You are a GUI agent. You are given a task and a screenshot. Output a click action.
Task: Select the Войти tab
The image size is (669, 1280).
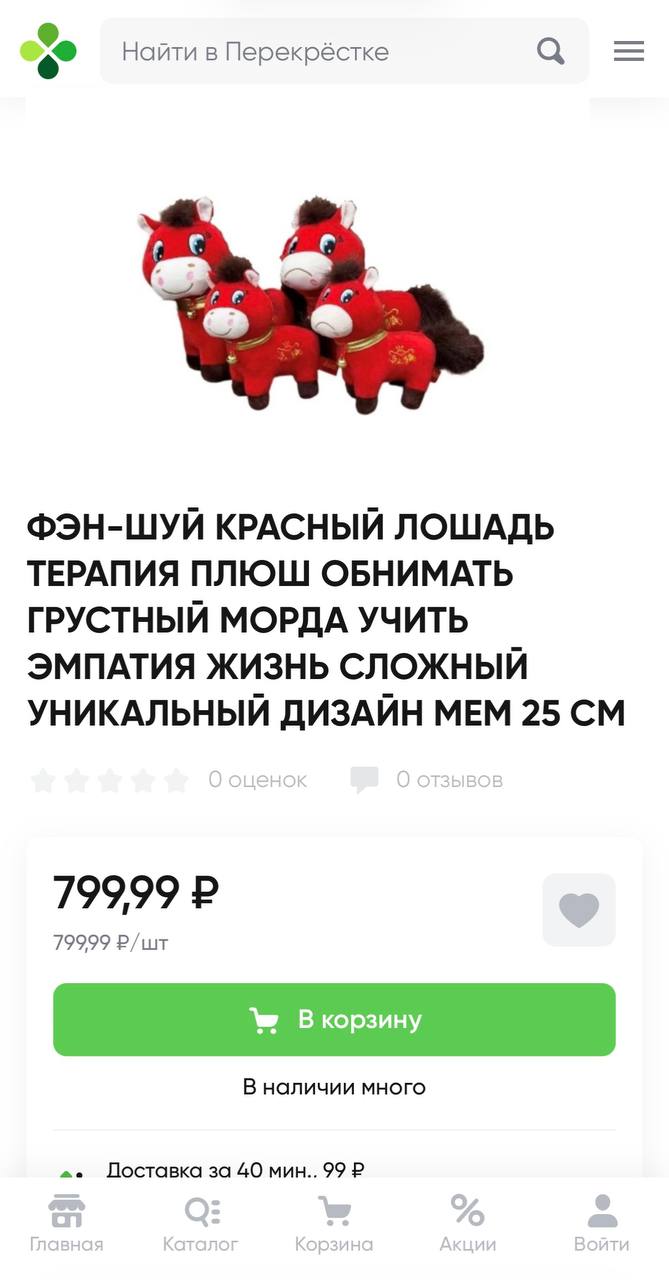(x=601, y=1224)
